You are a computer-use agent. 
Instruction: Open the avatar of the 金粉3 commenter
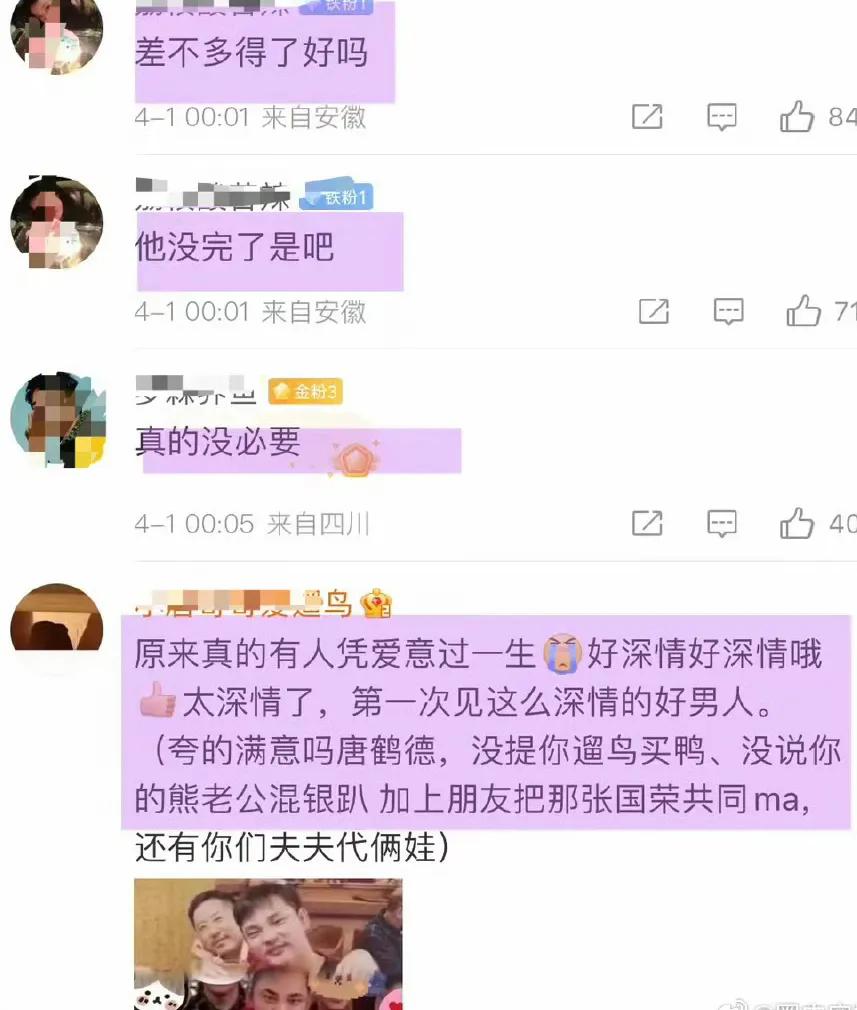[57, 420]
